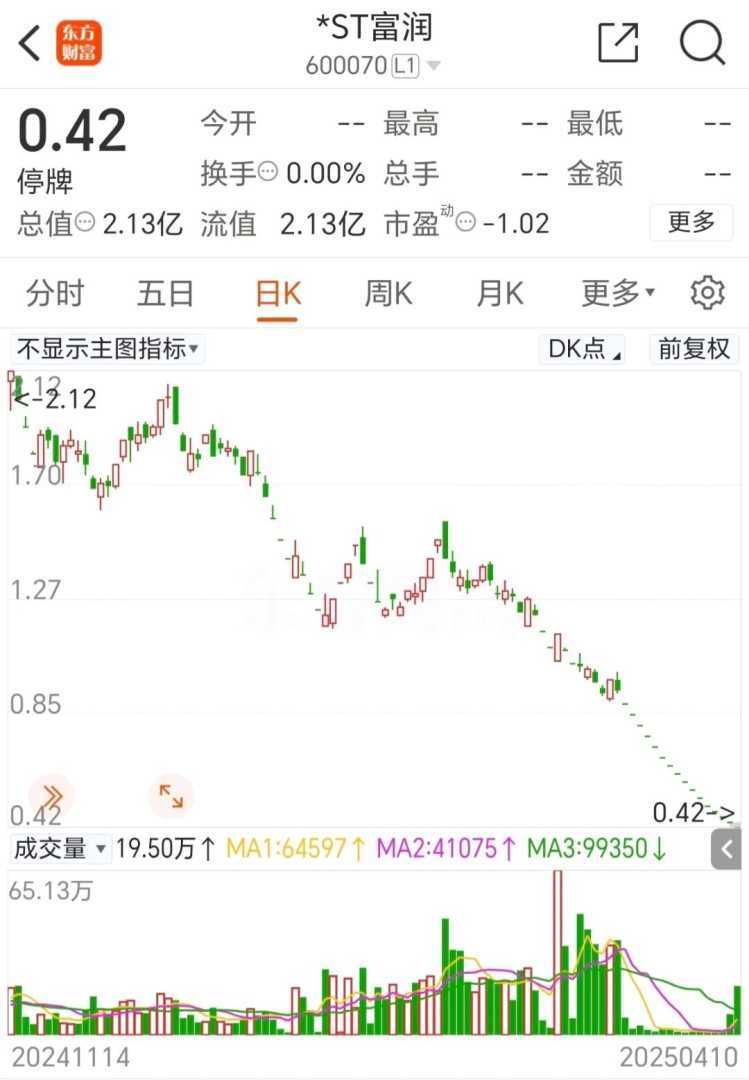Switch to the 分时 chart tab
This screenshot has width=749, height=1080.
point(56,294)
